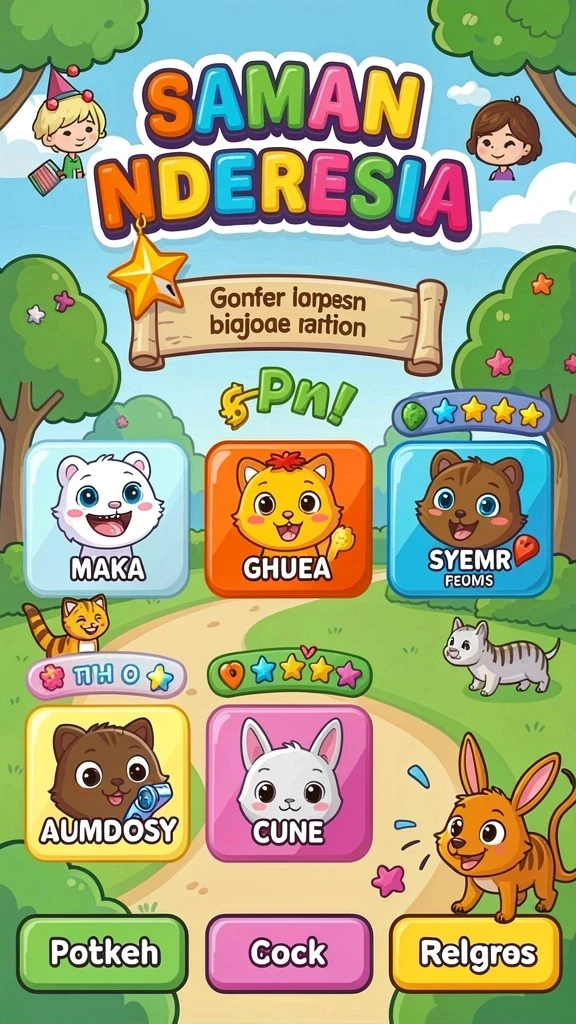Image resolution: width=576 pixels, height=1024 pixels.
Task: Tap the yellow Relgres button
Action: pyautogui.click(x=475, y=953)
